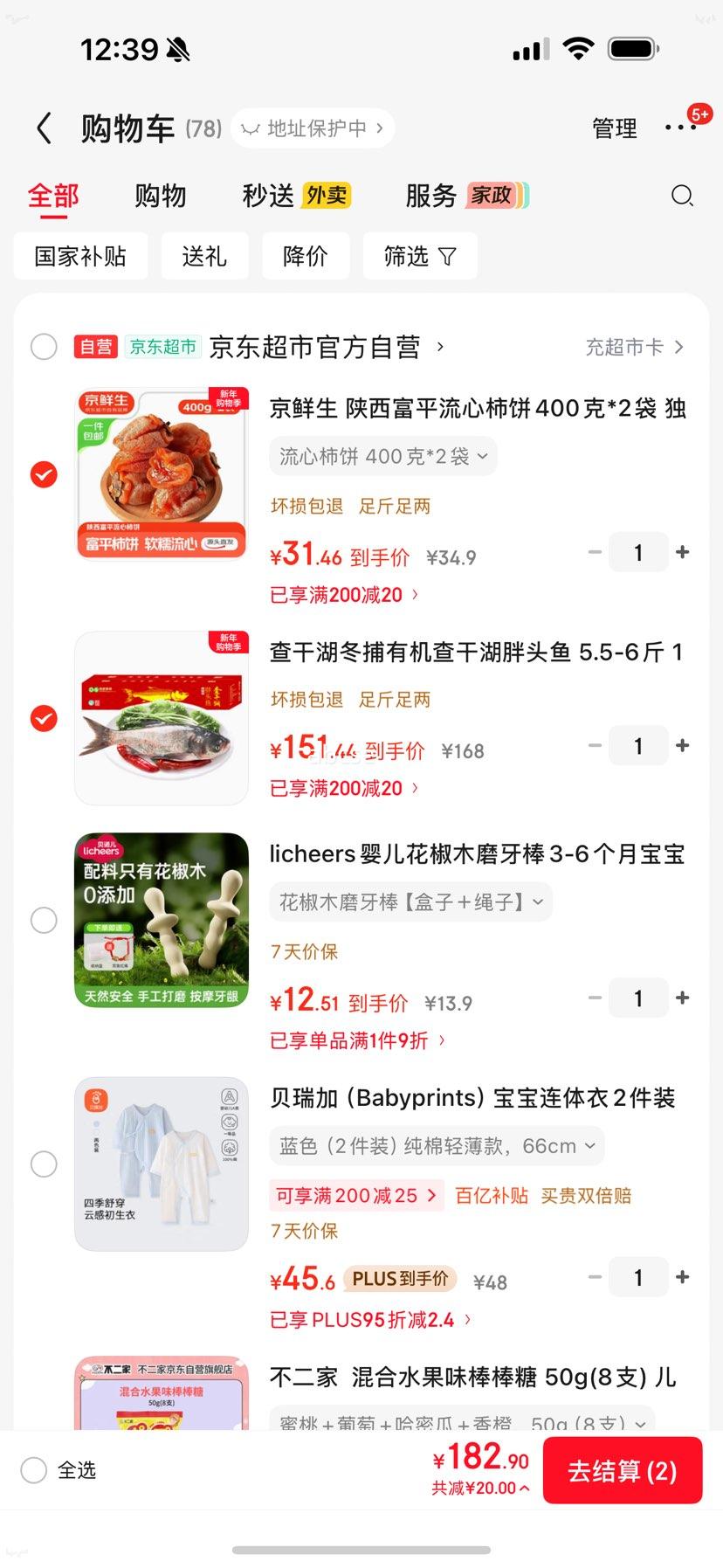Select the licheers teething stick item
The width and height of the screenshot is (723, 1568).
coord(44,920)
